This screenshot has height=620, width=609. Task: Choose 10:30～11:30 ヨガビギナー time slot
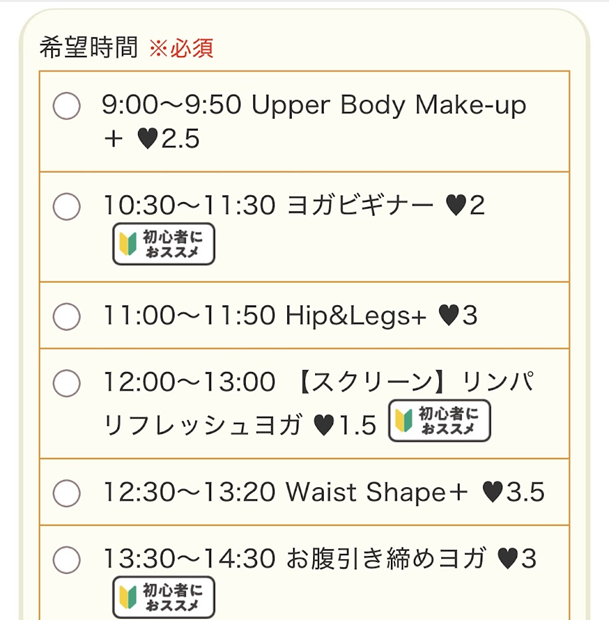[x=66, y=206]
